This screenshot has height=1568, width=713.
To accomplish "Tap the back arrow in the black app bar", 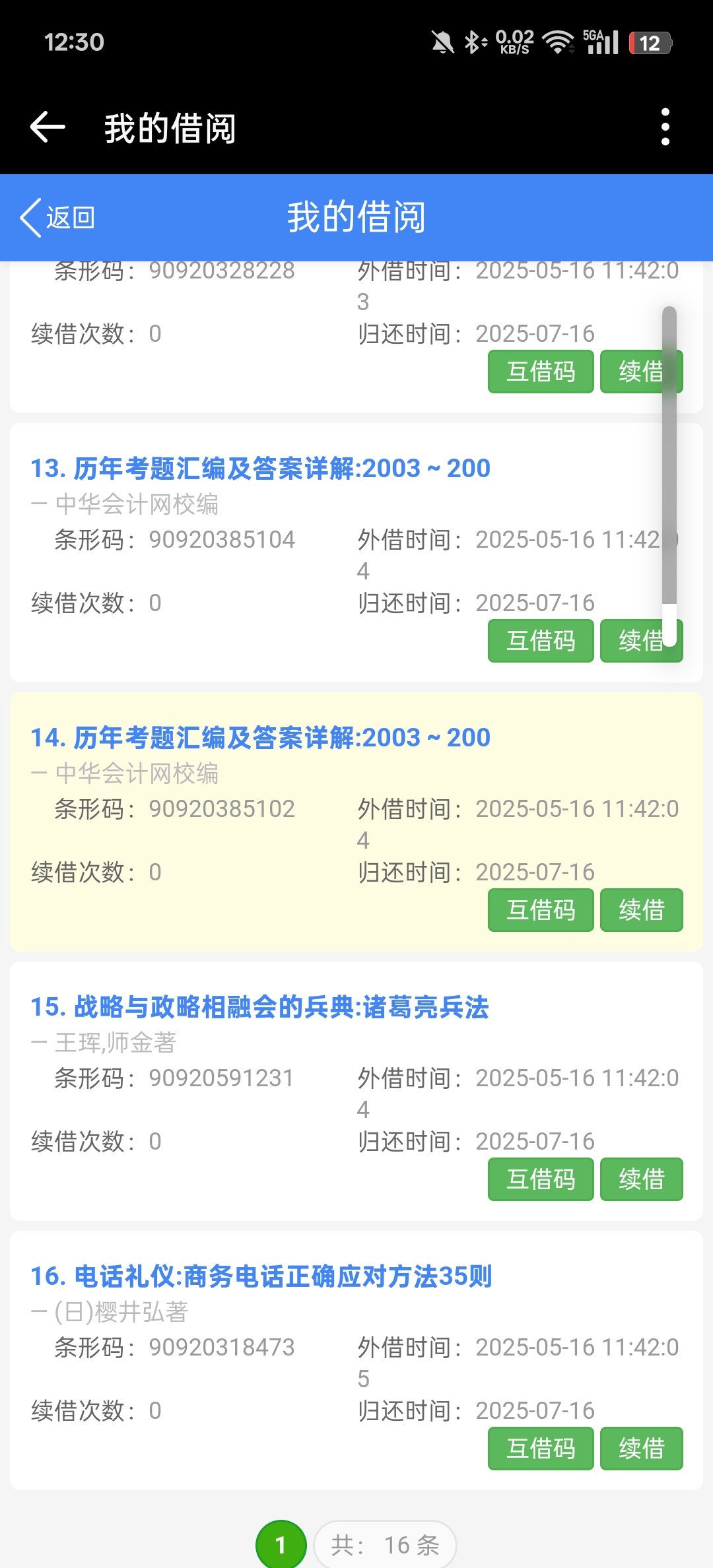I will (48, 127).
